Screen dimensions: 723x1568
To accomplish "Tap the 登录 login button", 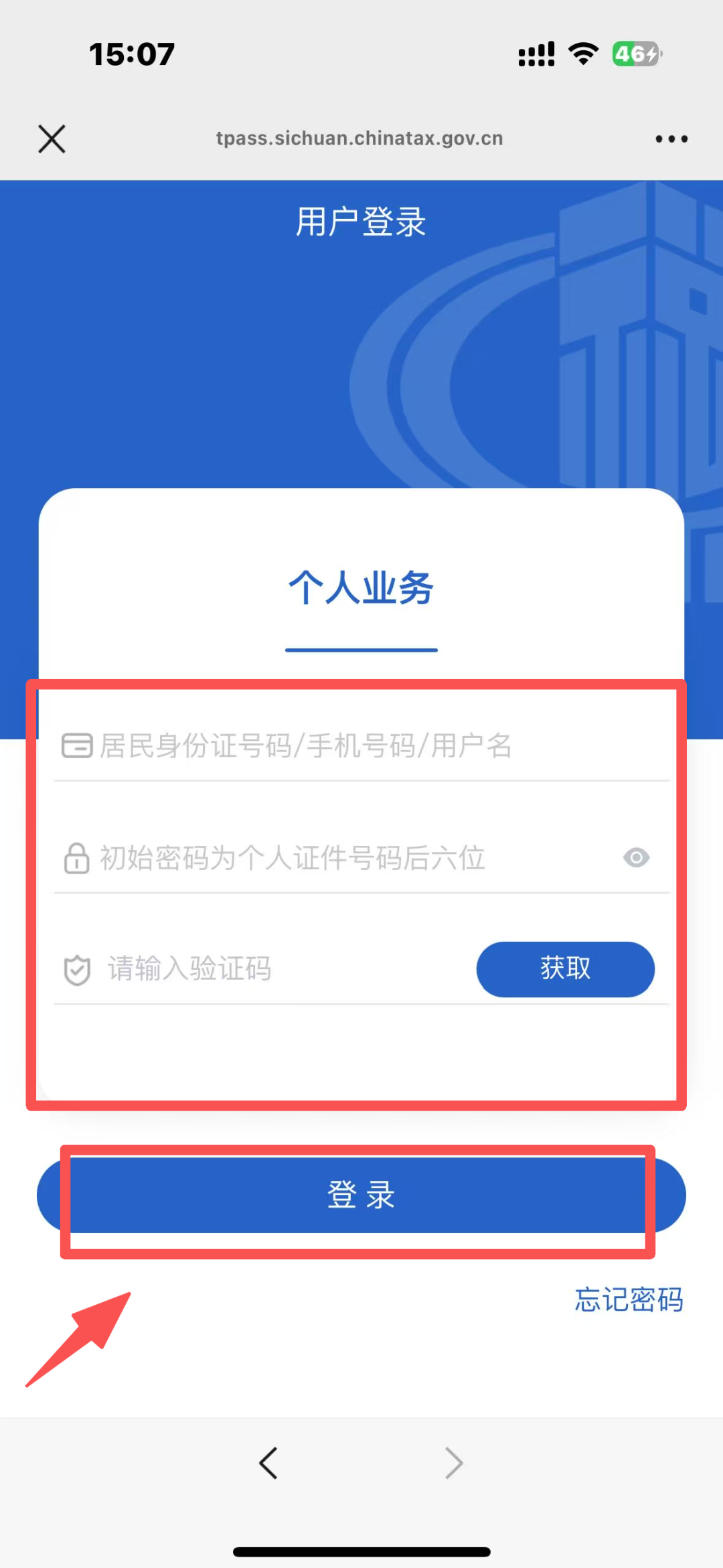I will pos(361,1195).
